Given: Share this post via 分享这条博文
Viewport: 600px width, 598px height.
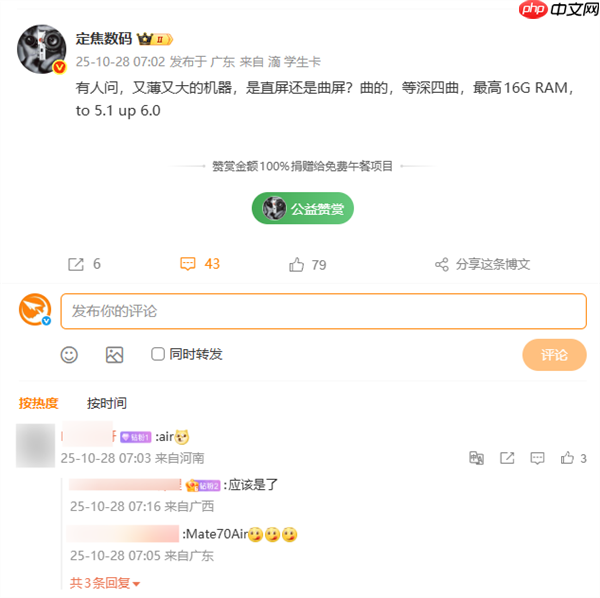Looking at the screenshot, I should point(482,264).
